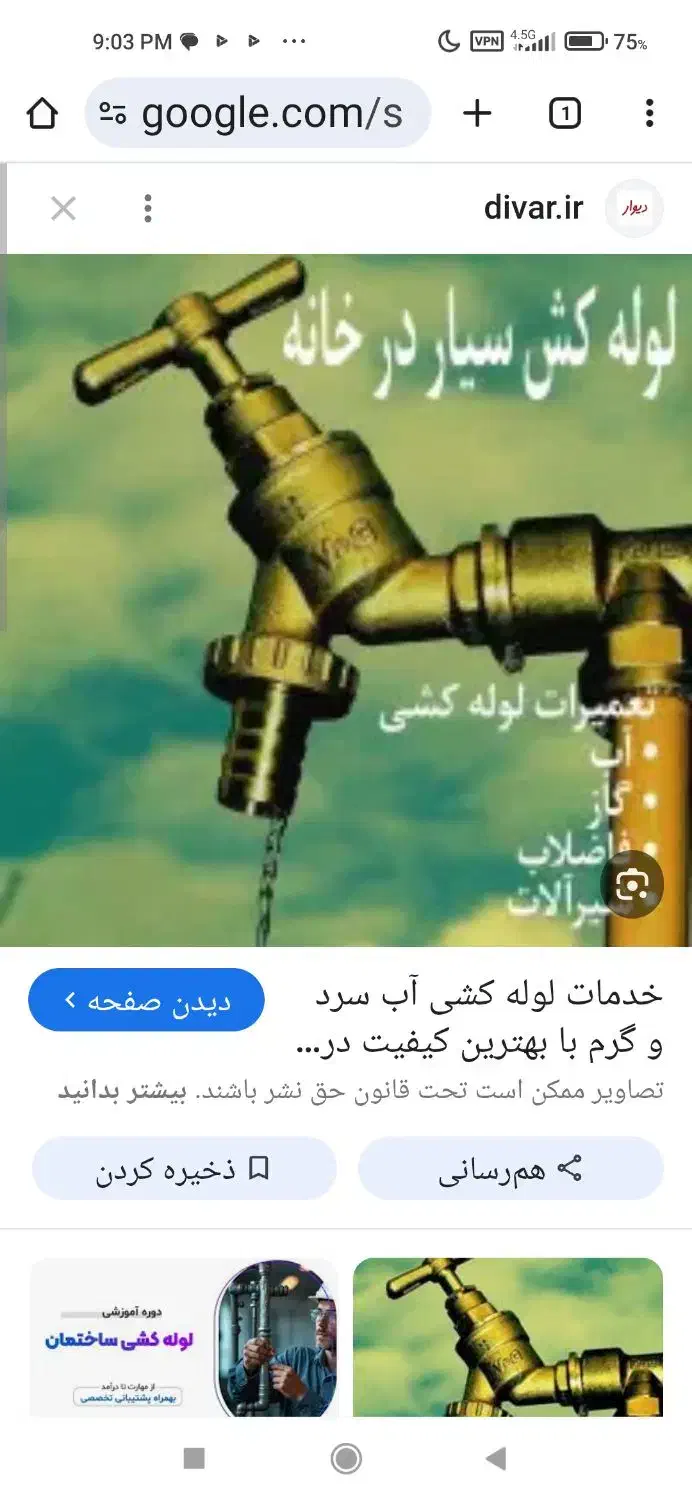Image resolution: width=692 pixels, height=1500 pixels.
Task: Open the image panel's overflow menu
Action: click(x=148, y=209)
